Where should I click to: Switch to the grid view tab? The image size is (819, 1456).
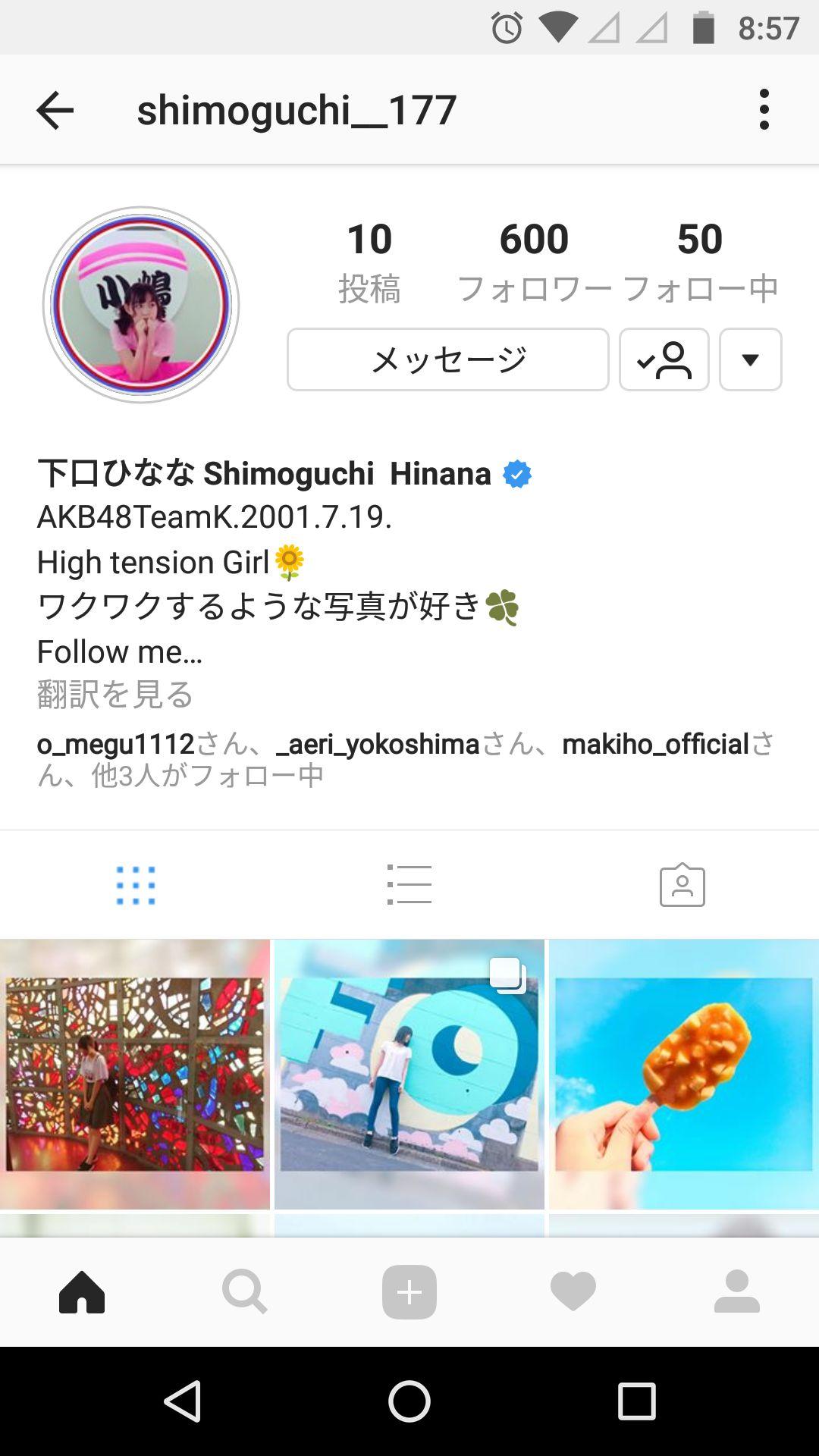click(136, 885)
